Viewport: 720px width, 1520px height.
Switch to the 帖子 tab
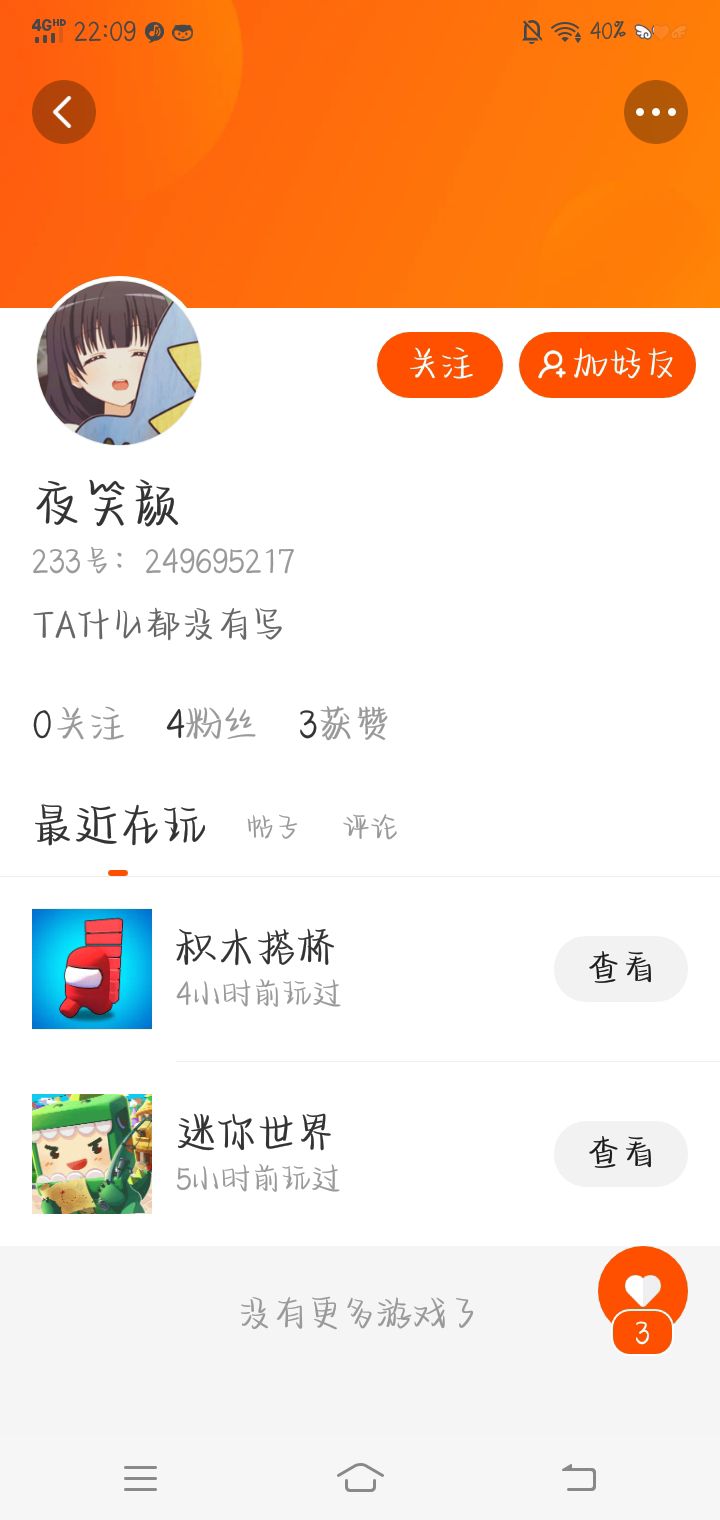pos(272,828)
